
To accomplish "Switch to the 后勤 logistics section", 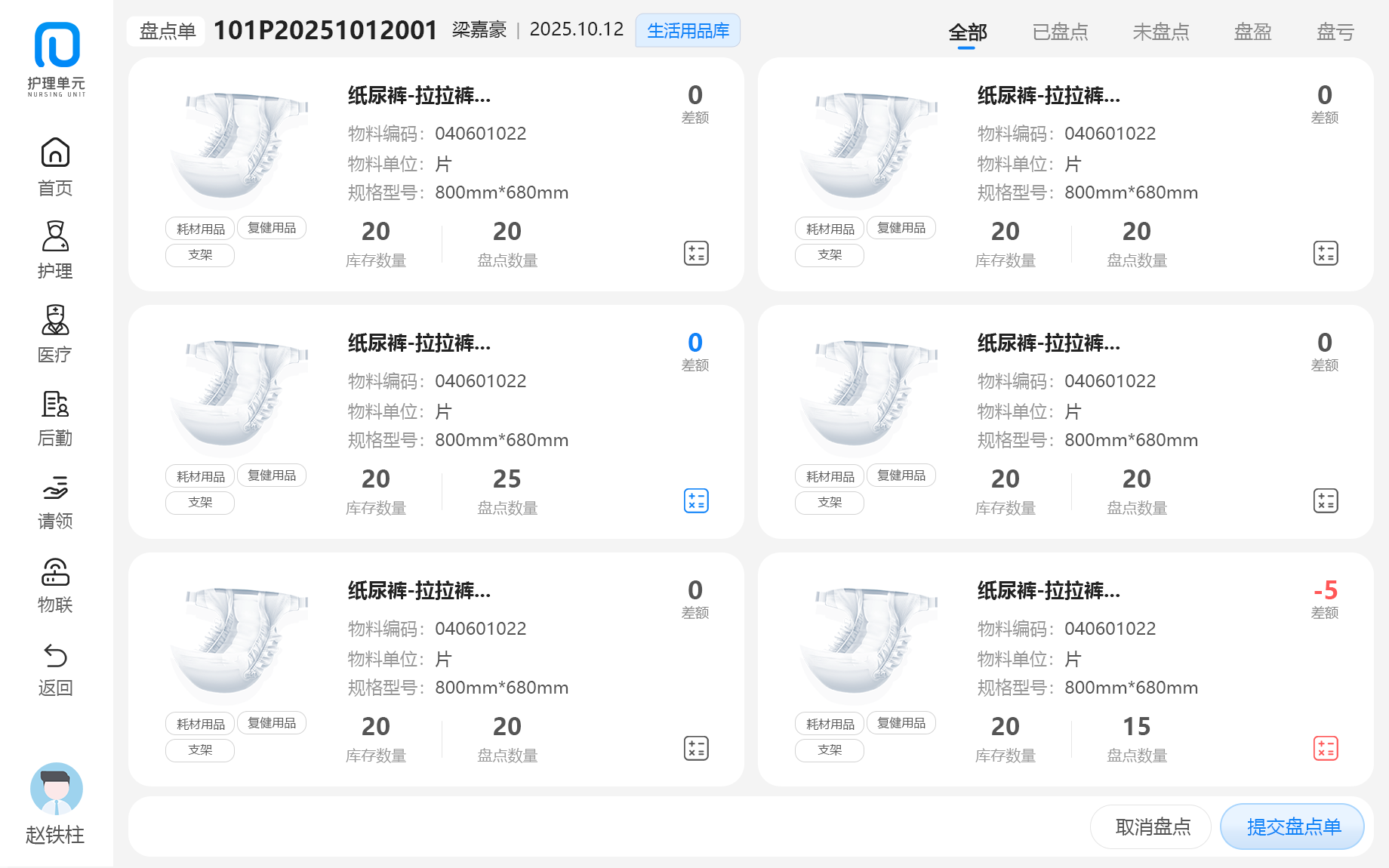I will click(55, 417).
